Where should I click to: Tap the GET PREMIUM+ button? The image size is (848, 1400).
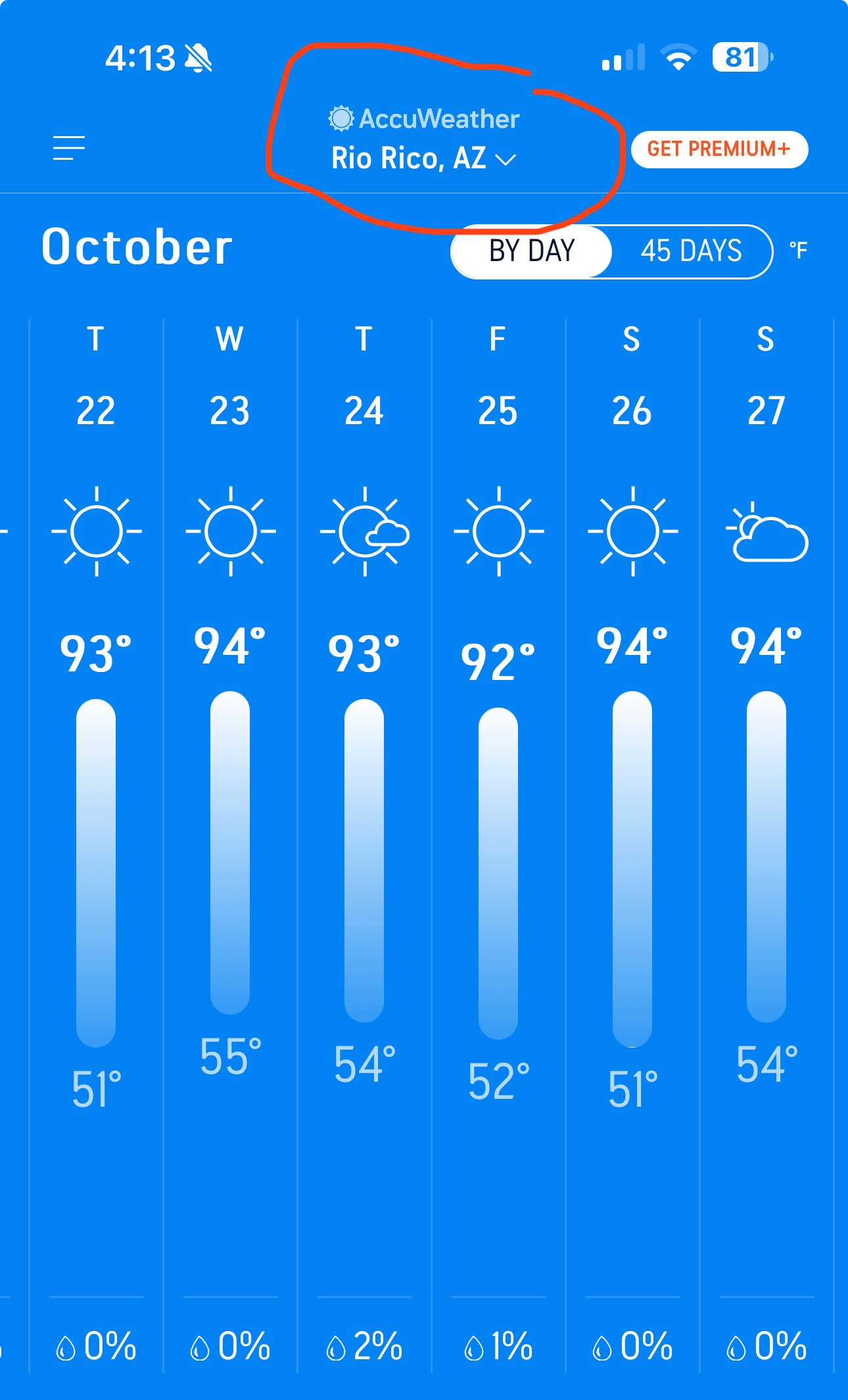pos(719,149)
